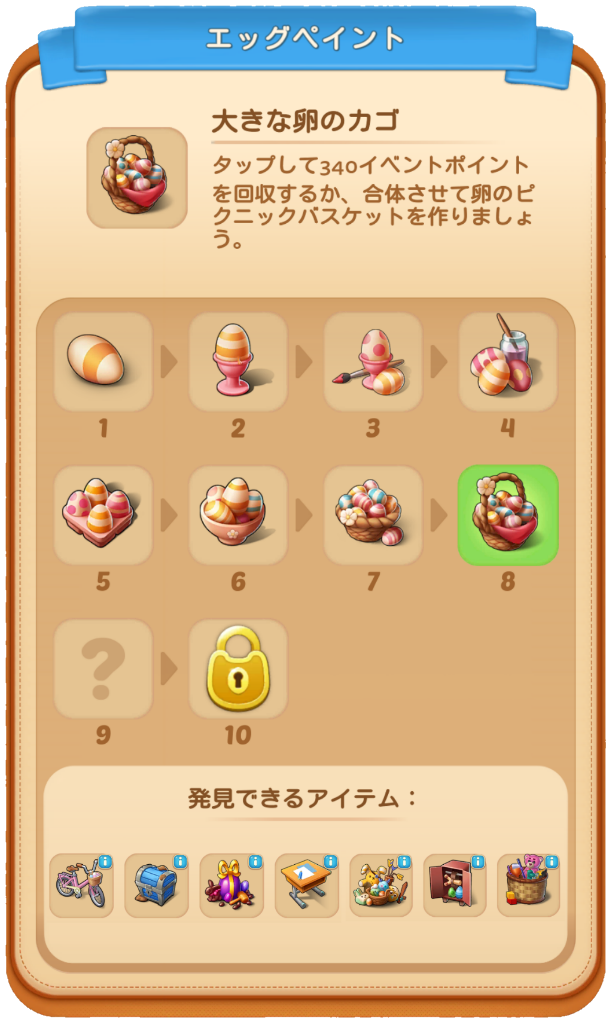
Task: Tap the level 2 egg in cup
Action: (238, 361)
